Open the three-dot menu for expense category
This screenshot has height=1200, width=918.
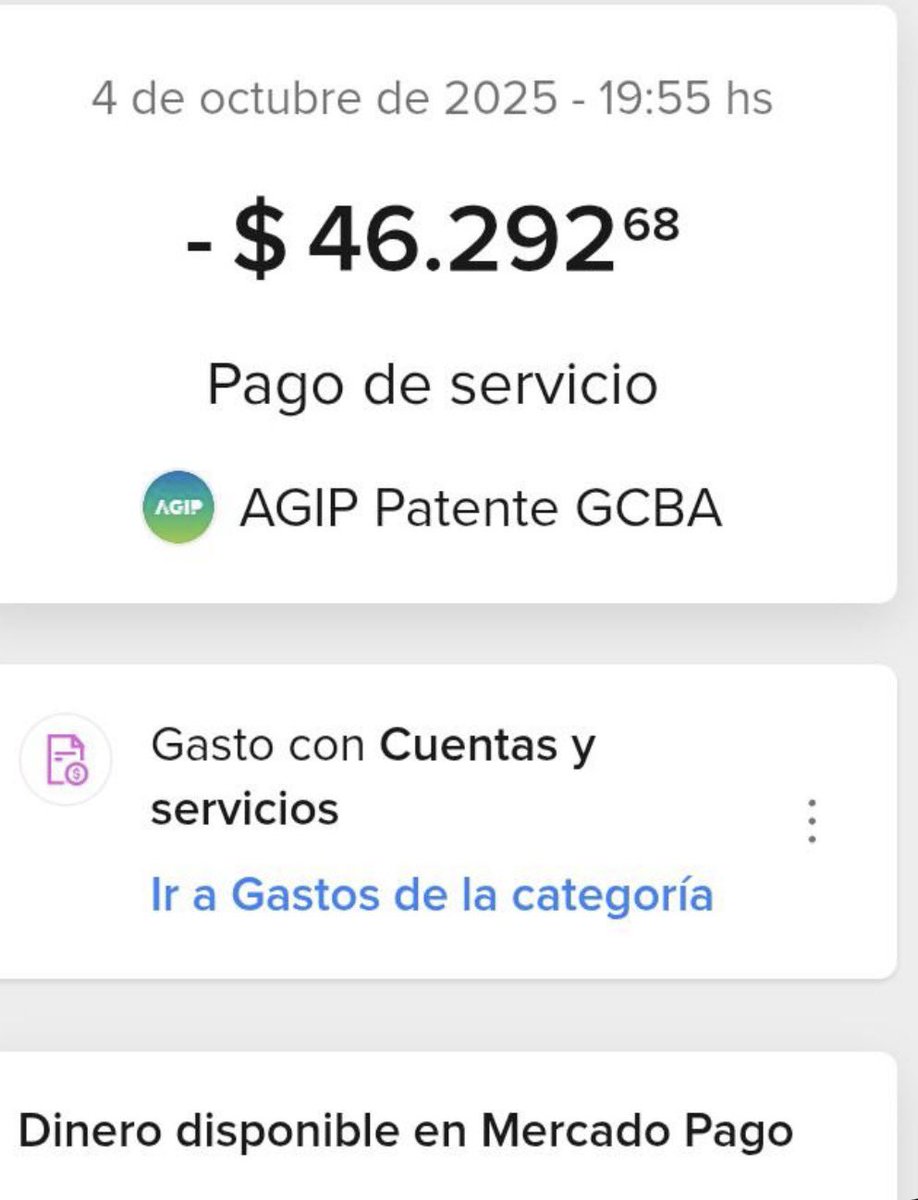coord(812,822)
